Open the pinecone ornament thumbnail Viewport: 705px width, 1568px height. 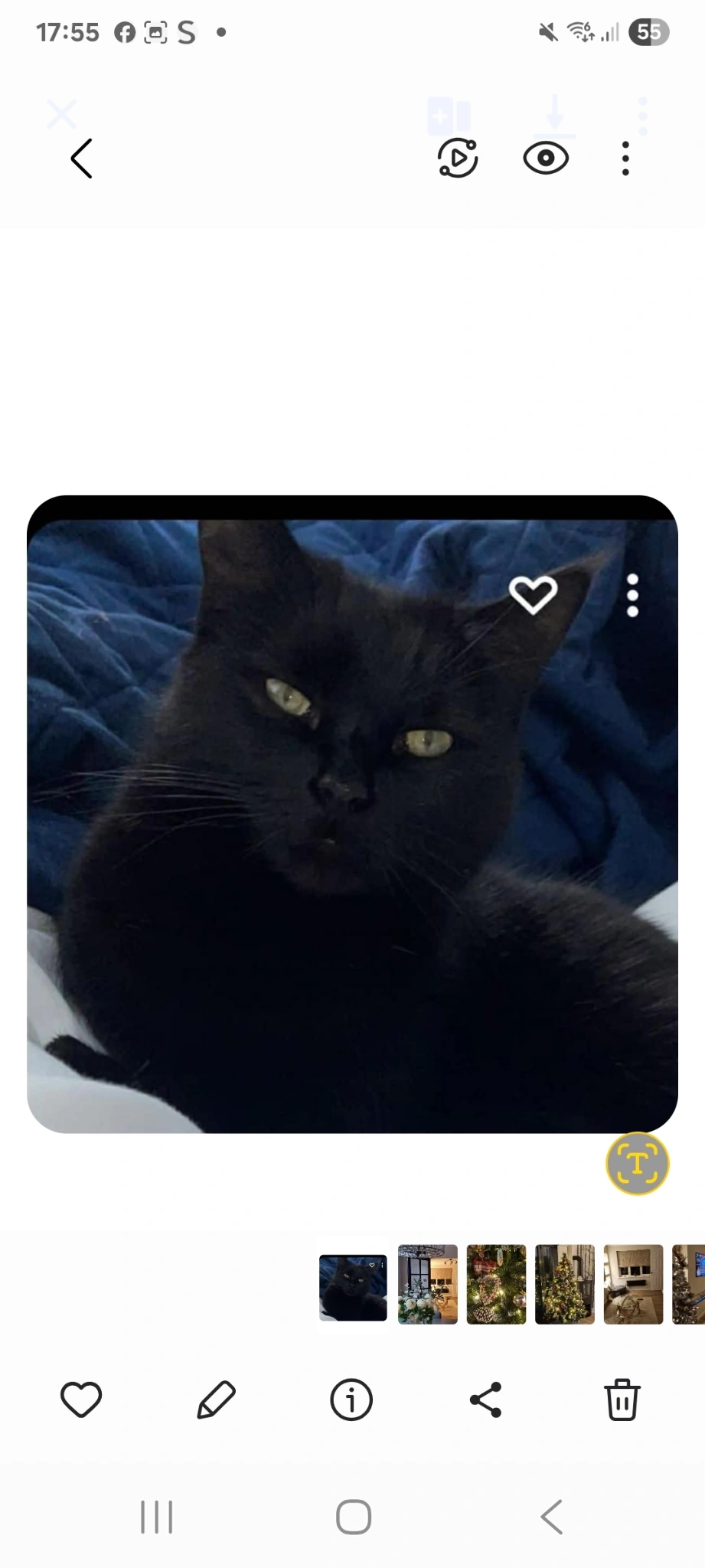(x=496, y=1284)
